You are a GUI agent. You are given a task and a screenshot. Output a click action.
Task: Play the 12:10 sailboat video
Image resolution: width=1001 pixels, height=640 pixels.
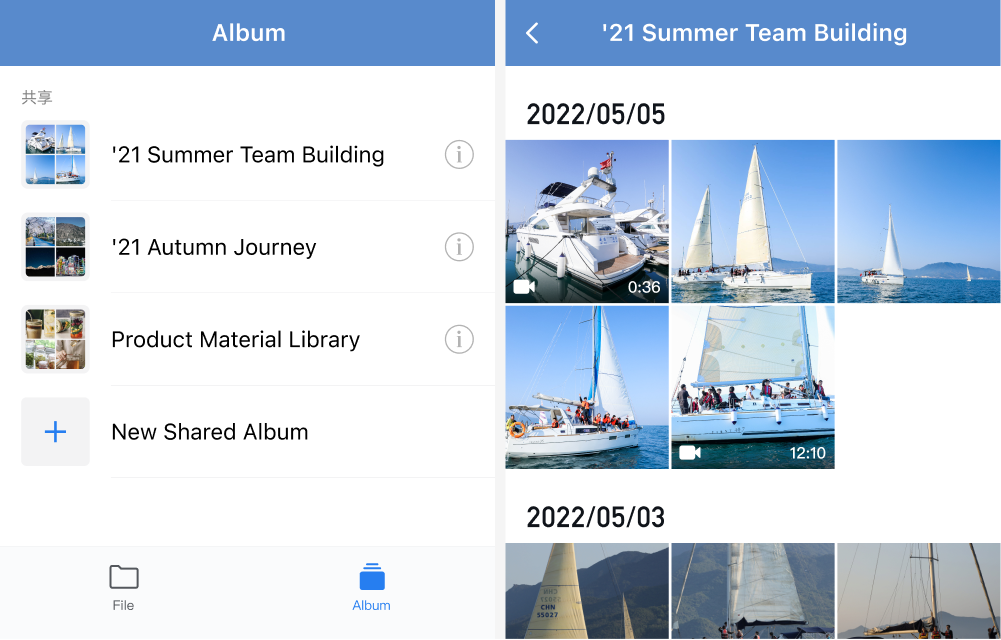point(752,387)
